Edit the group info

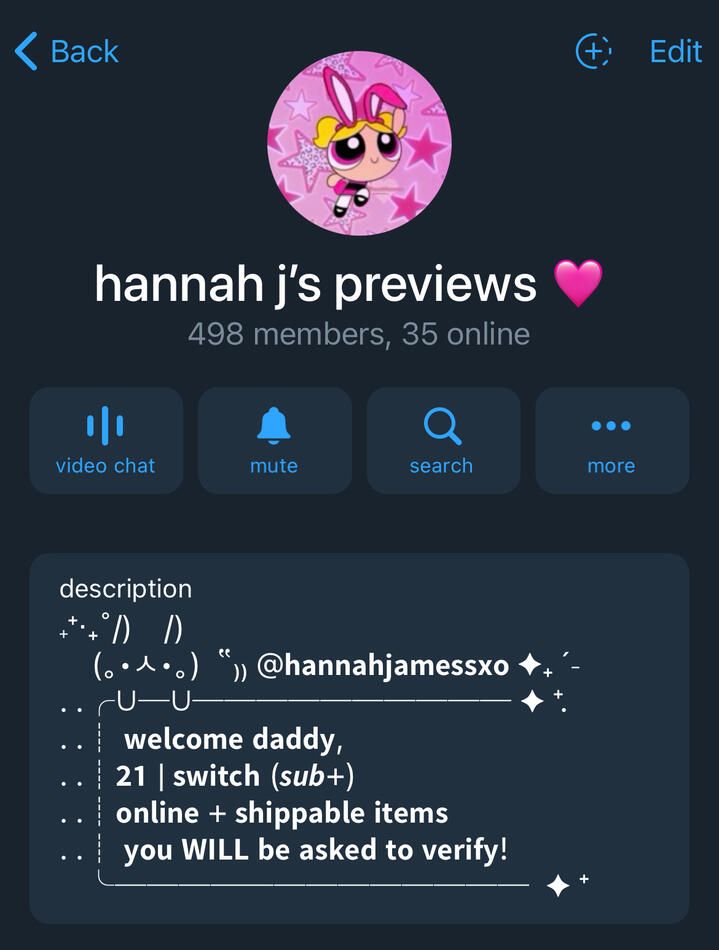click(x=676, y=51)
